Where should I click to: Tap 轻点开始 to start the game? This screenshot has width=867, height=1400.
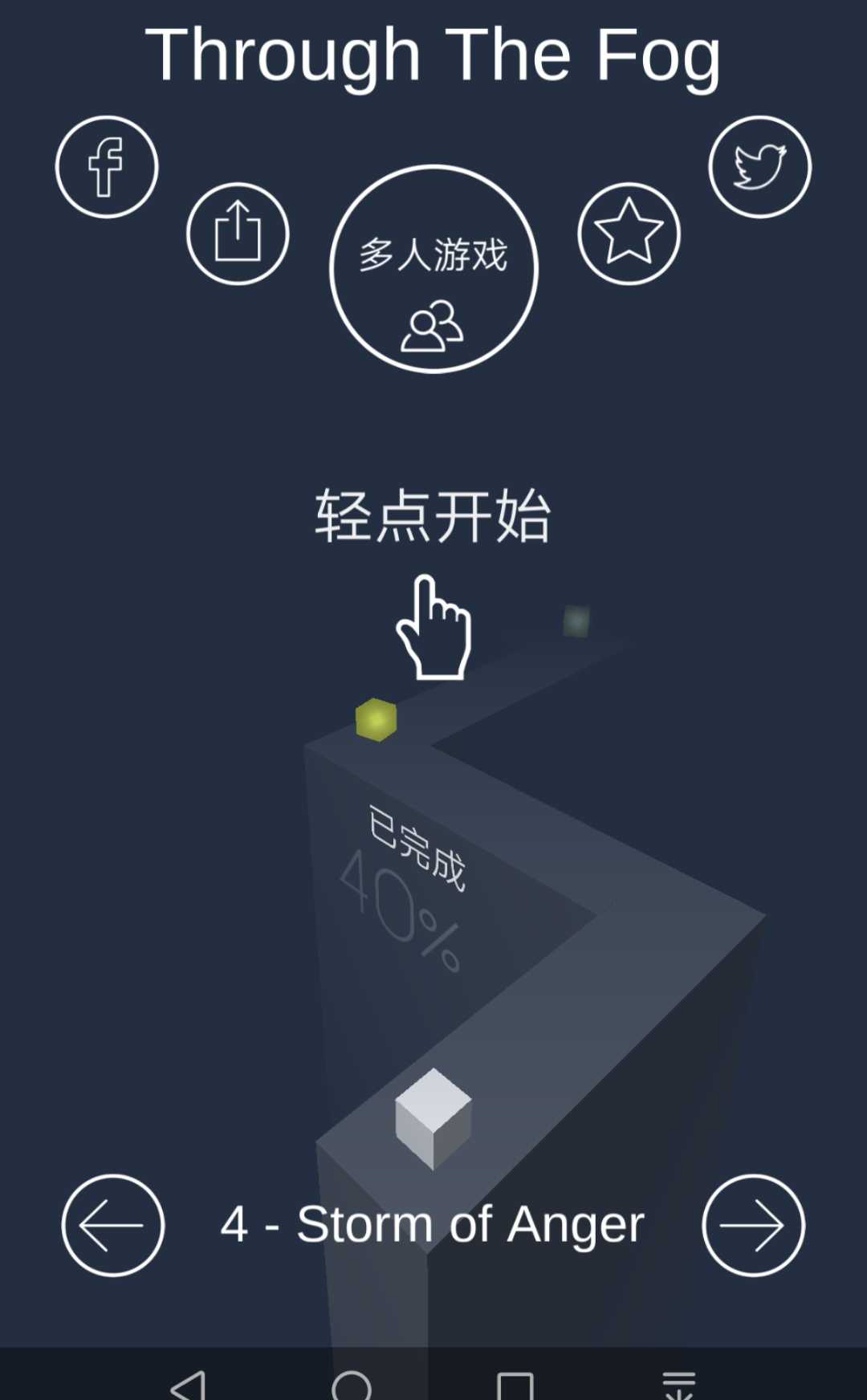pos(433,516)
